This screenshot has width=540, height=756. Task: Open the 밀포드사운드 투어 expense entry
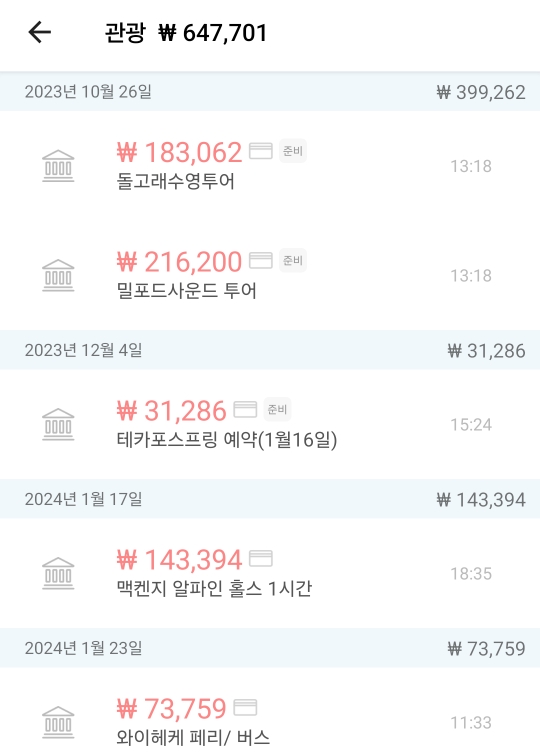coord(270,275)
